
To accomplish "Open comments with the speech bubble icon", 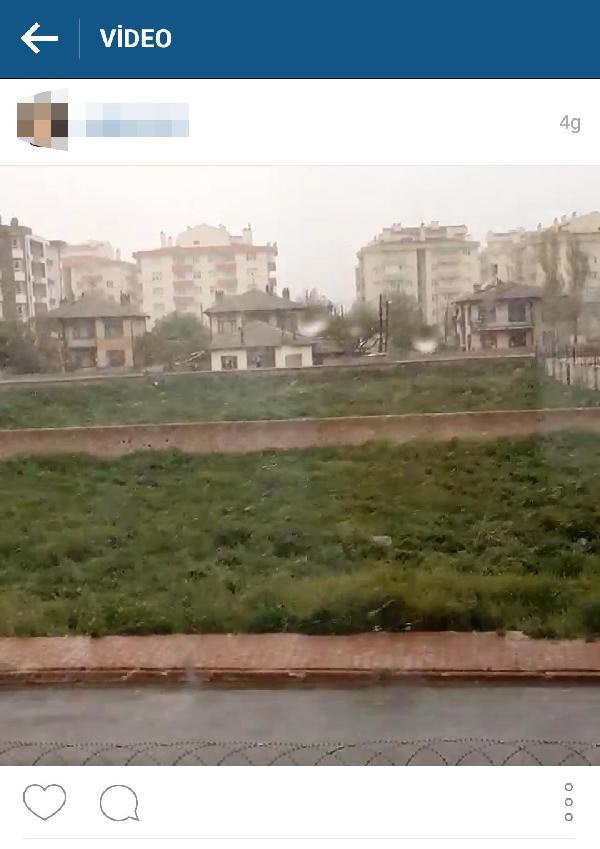I will pos(119,802).
